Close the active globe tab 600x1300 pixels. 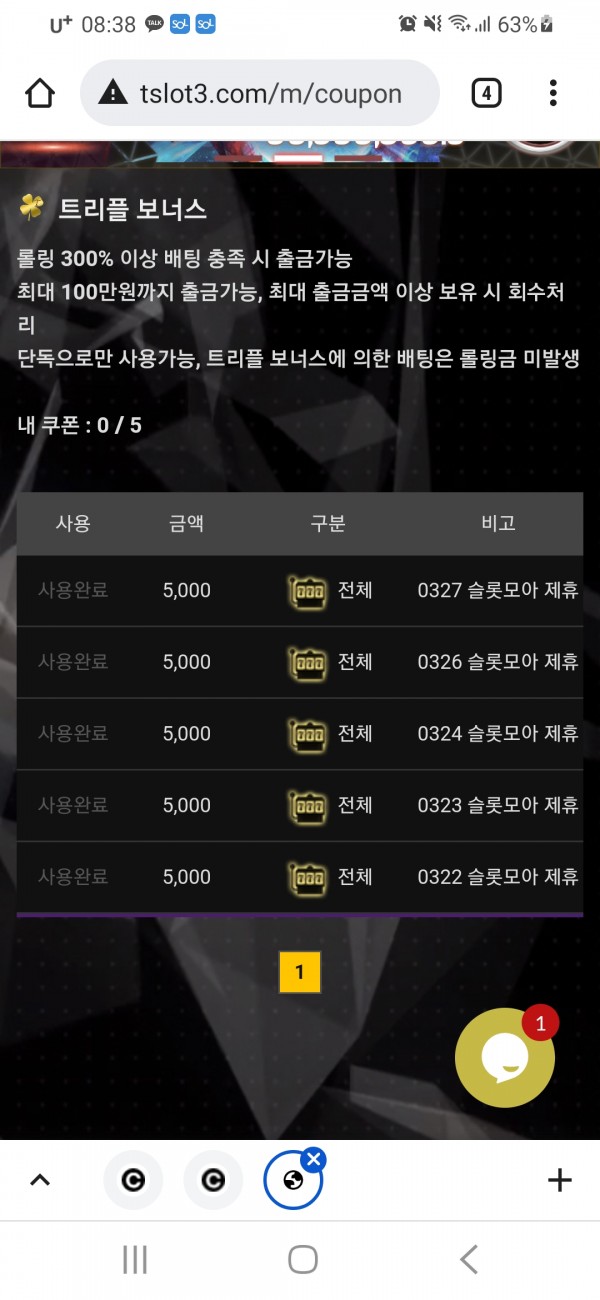(314, 1159)
